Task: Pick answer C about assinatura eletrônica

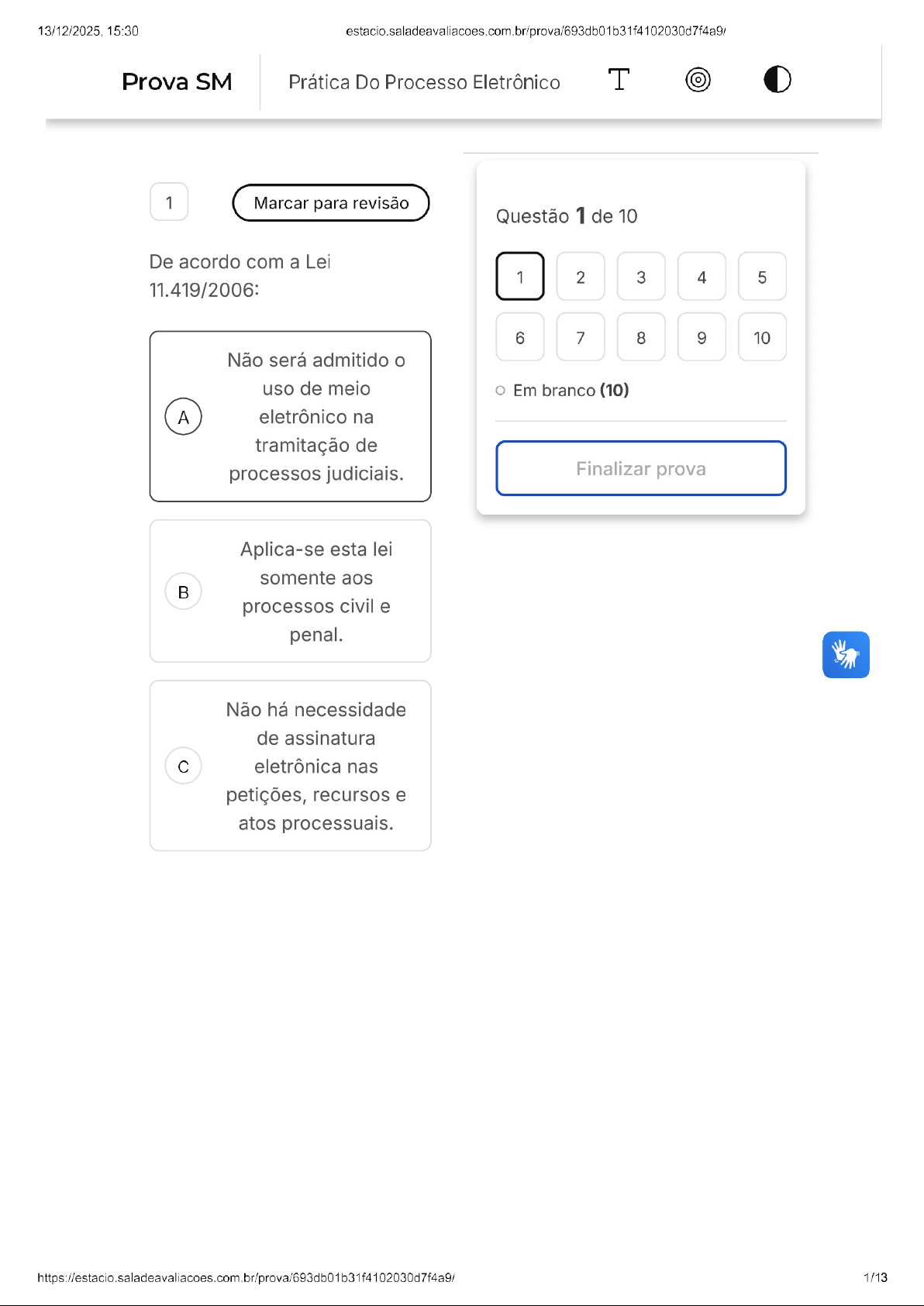Action: pos(290,766)
